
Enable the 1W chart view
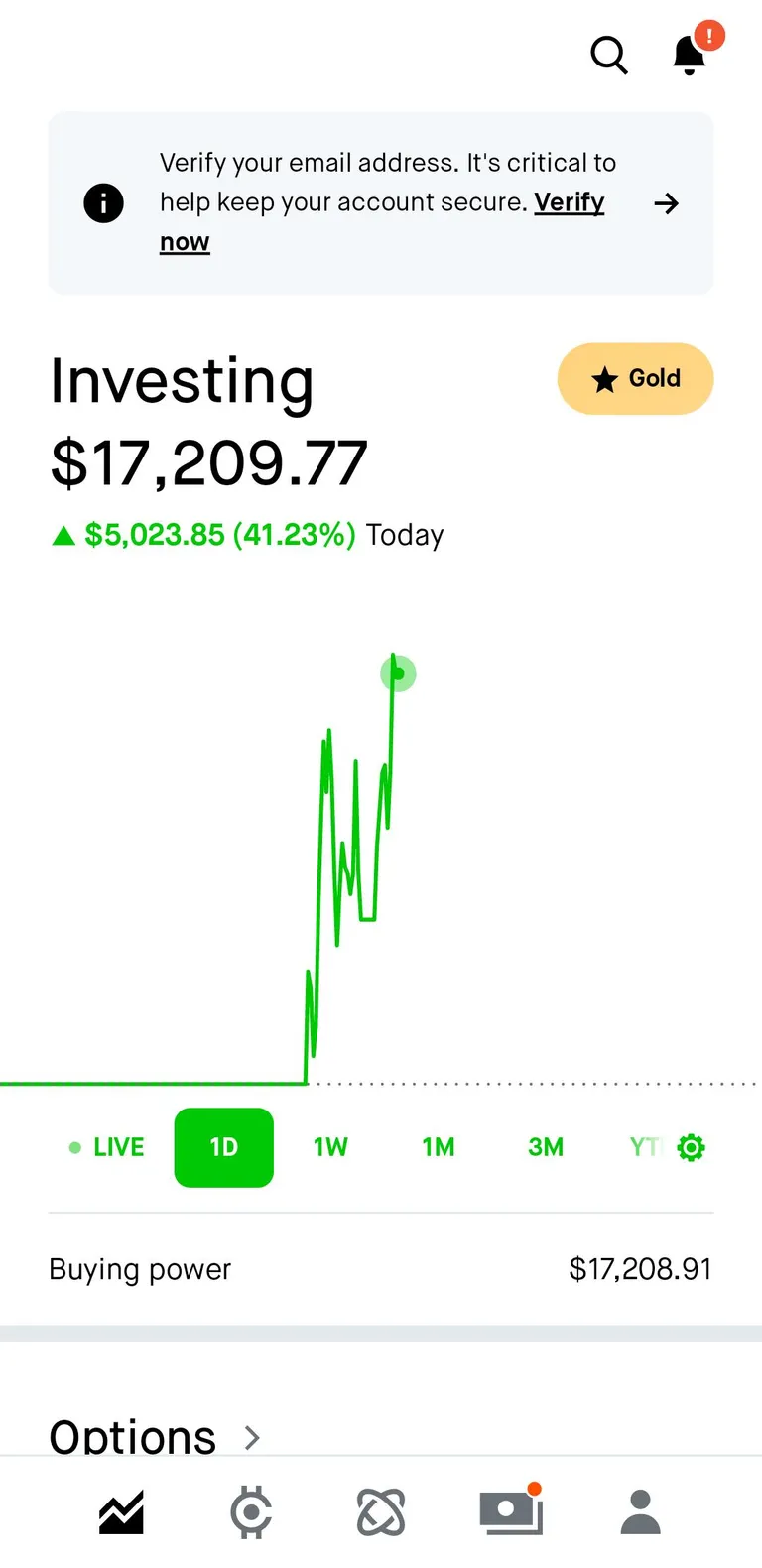[330, 1147]
